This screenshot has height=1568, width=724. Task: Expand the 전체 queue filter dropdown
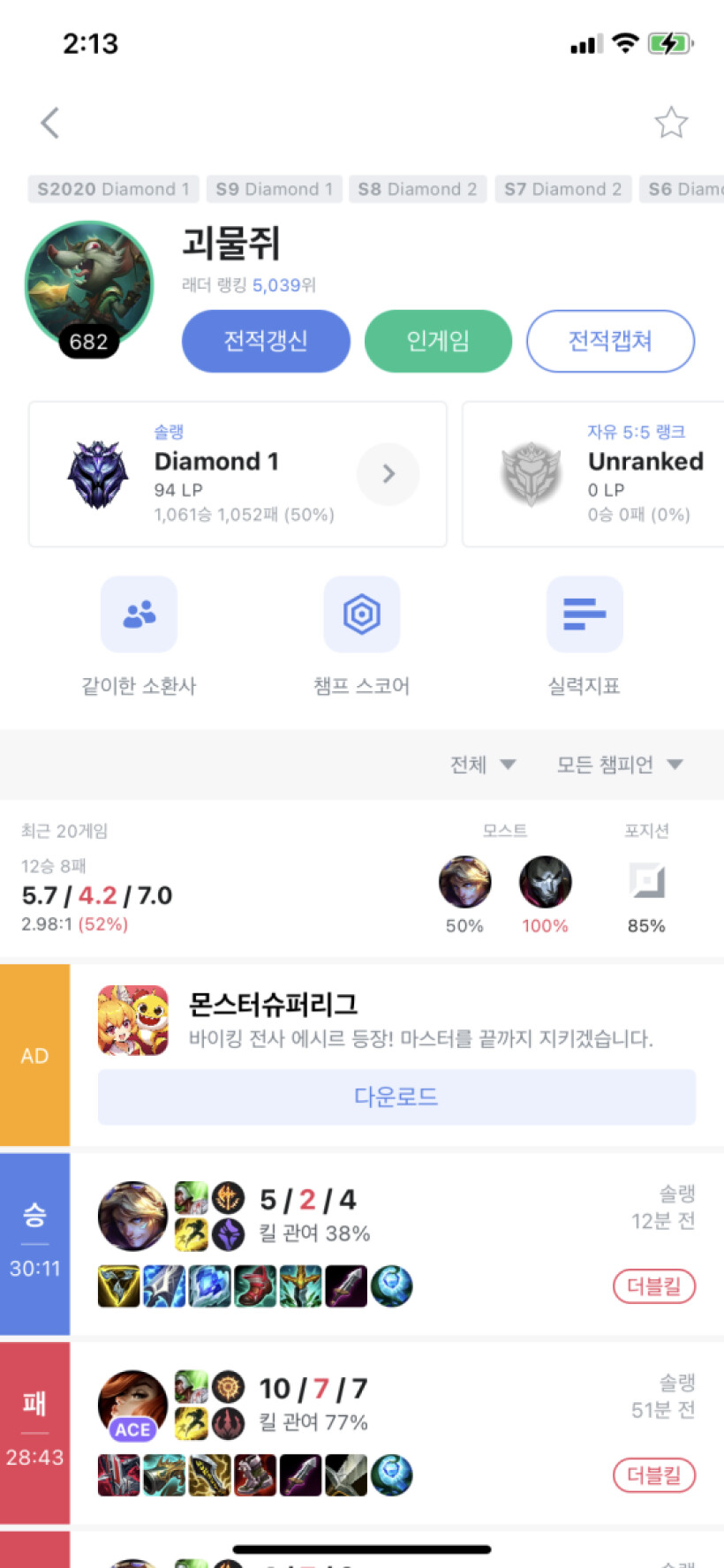[x=482, y=765]
